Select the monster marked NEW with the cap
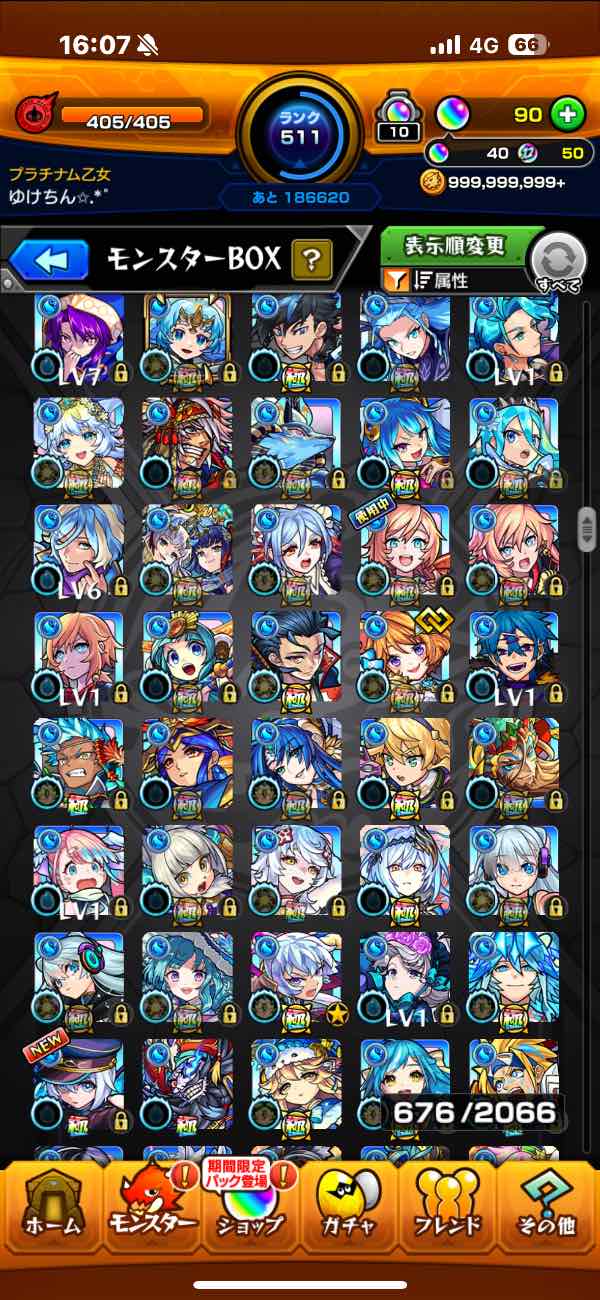Viewport: 600px width, 1300px height. click(78, 1085)
